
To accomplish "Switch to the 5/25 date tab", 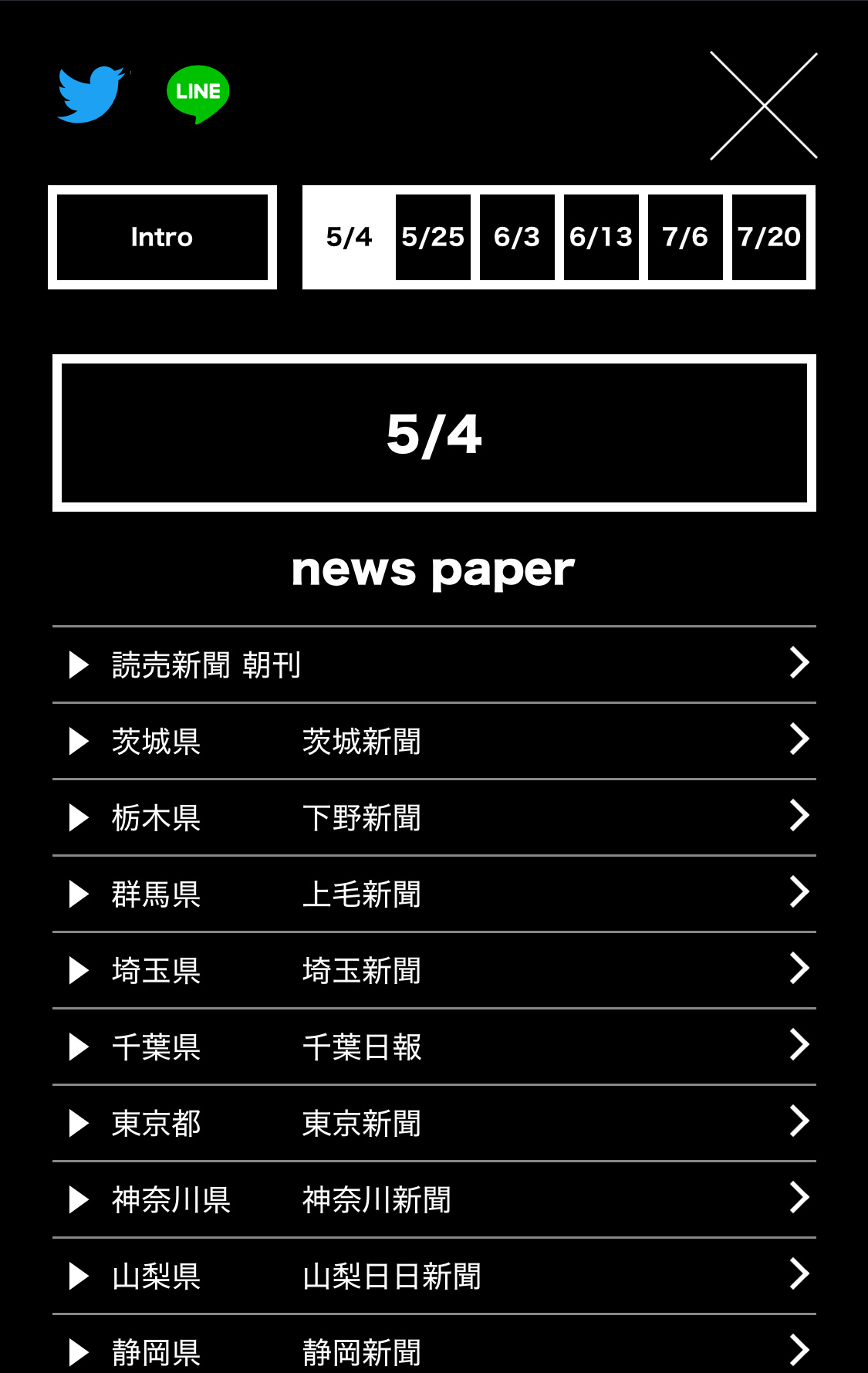I will (433, 237).
